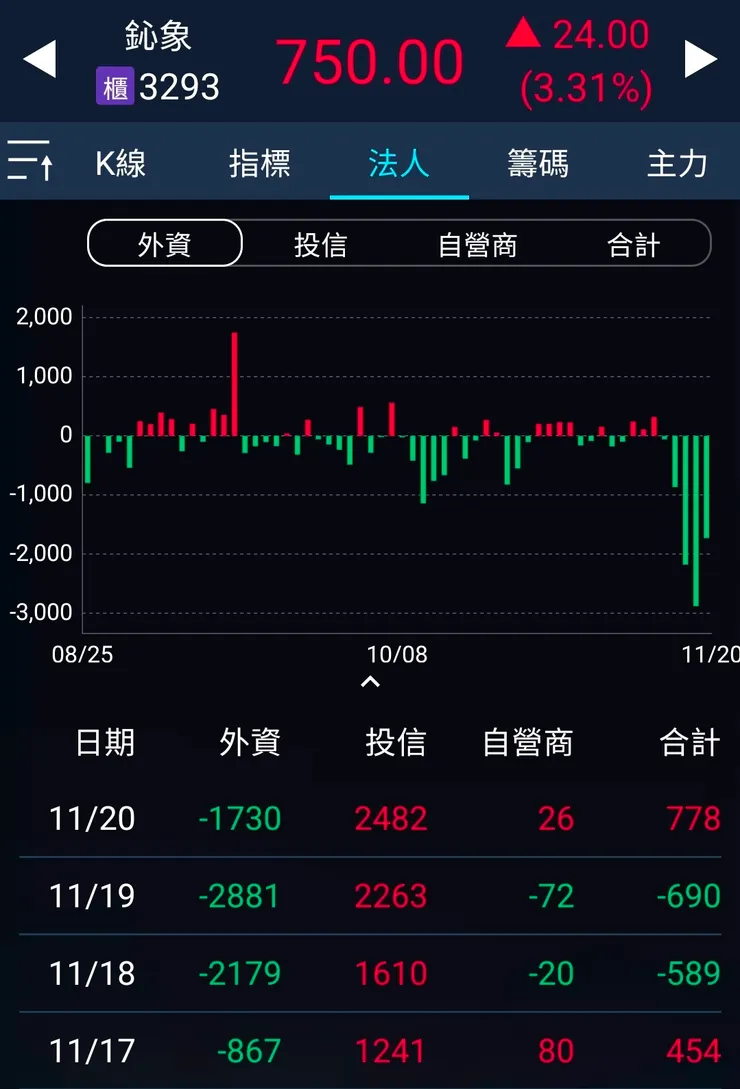Tap the stock name 鈊象
Screen dimensions: 740x1089
tap(155, 34)
